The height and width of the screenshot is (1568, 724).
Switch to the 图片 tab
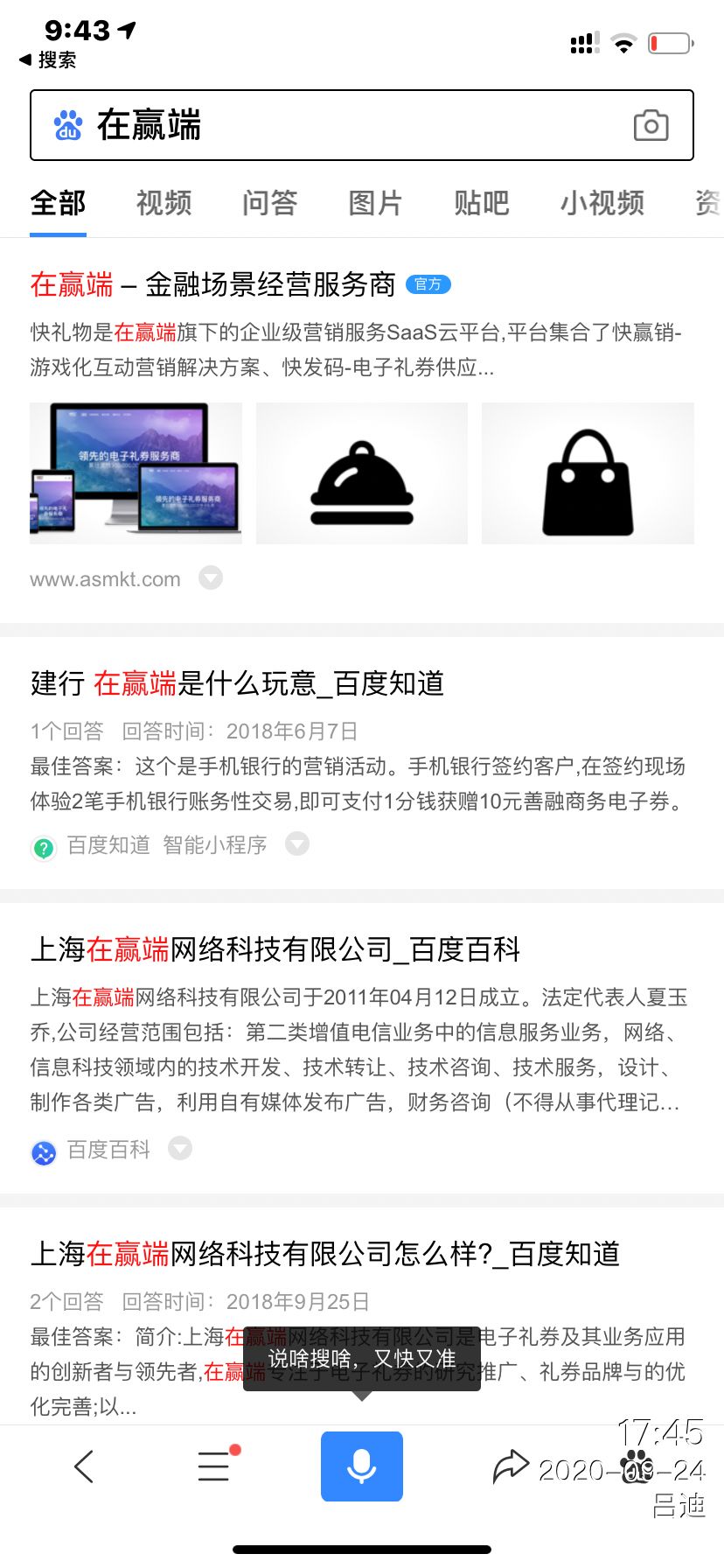pyautogui.click(x=375, y=203)
